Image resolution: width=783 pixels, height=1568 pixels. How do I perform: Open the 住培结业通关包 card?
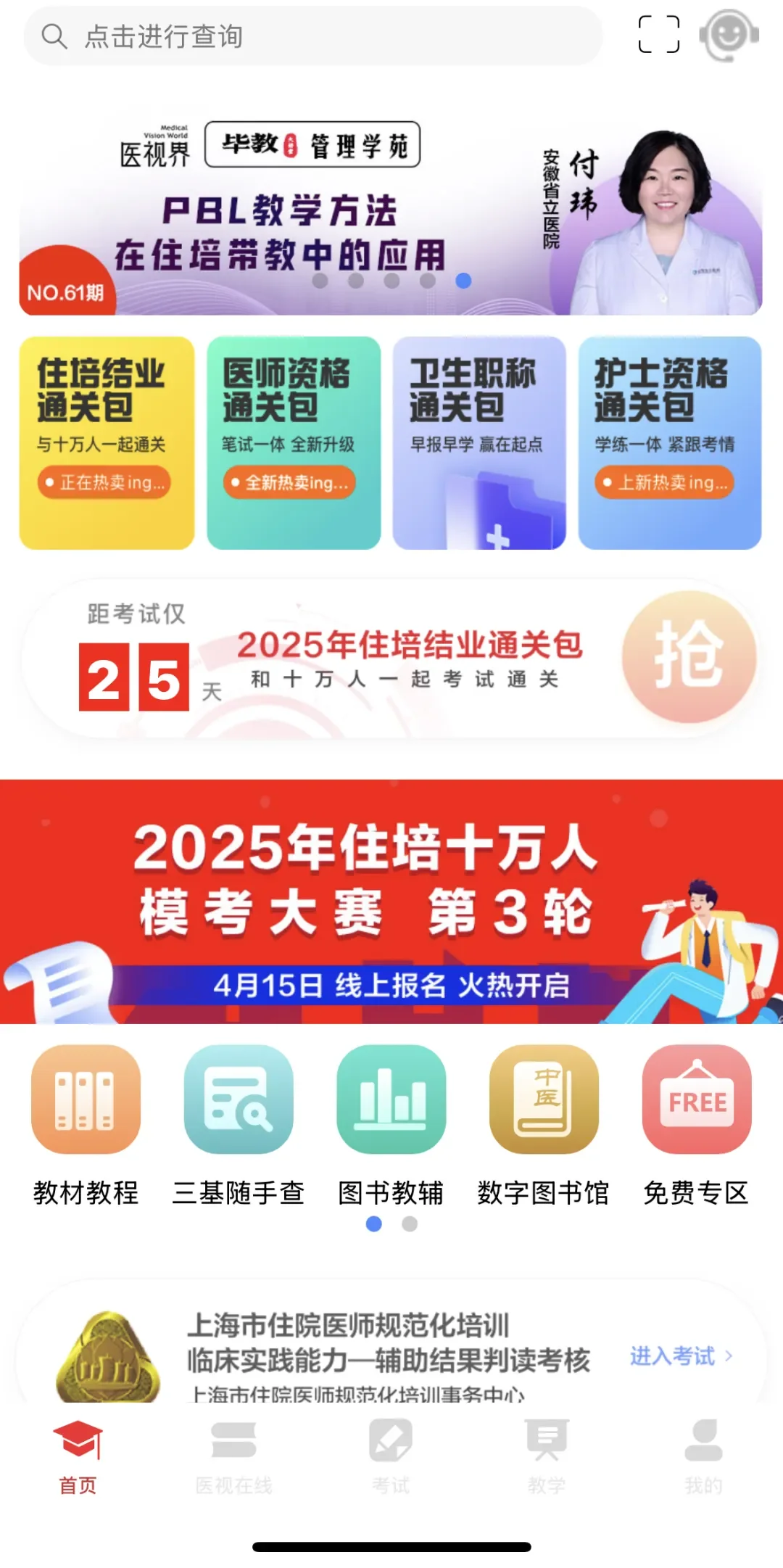[107, 442]
